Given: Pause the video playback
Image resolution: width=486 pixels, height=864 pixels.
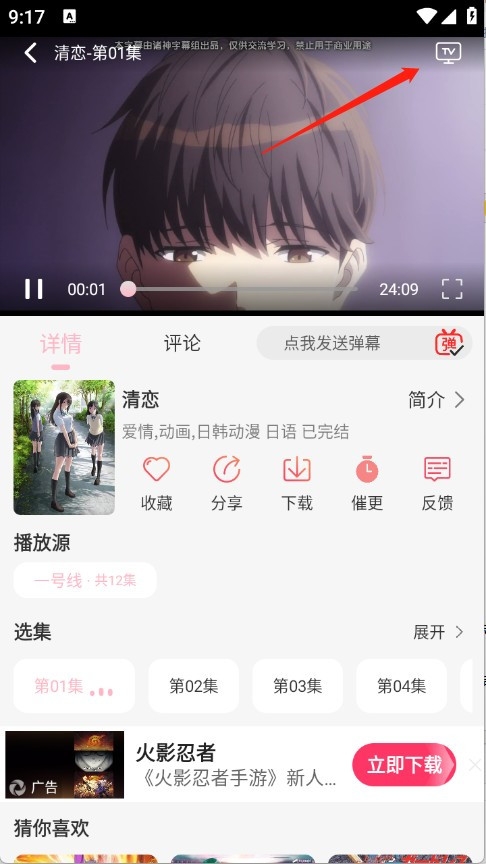Looking at the screenshot, I should (34, 289).
